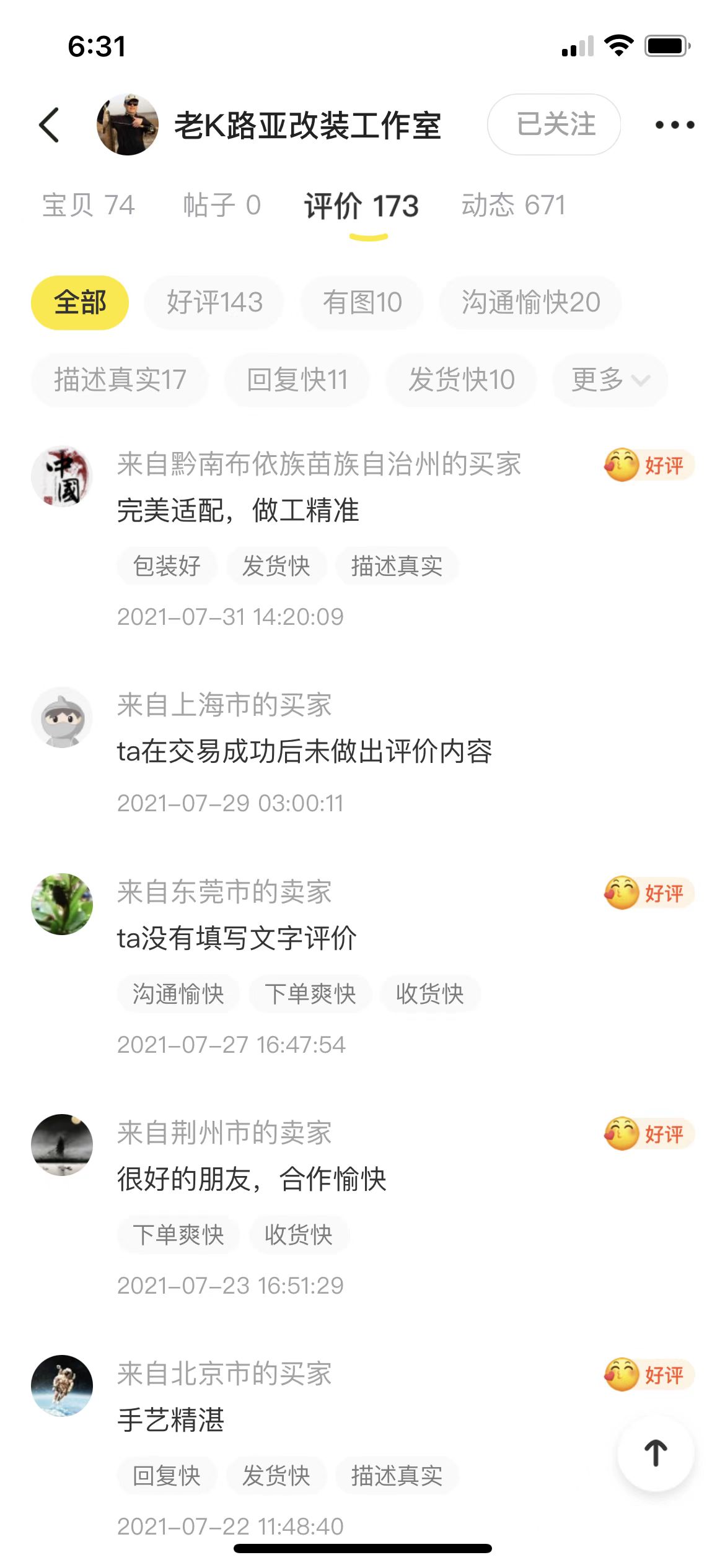
Task: Jump to top with the arrow button
Action: tap(656, 1453)
